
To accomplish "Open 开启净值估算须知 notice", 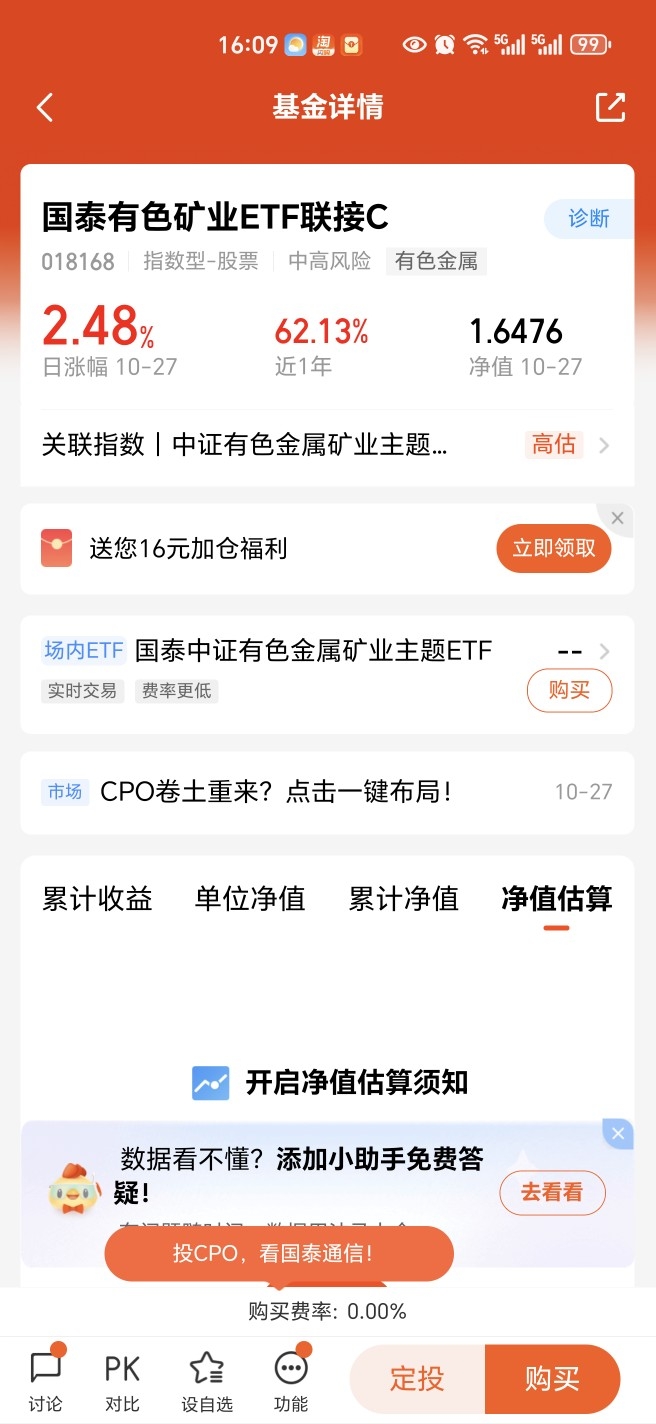I will (330, 1082).
